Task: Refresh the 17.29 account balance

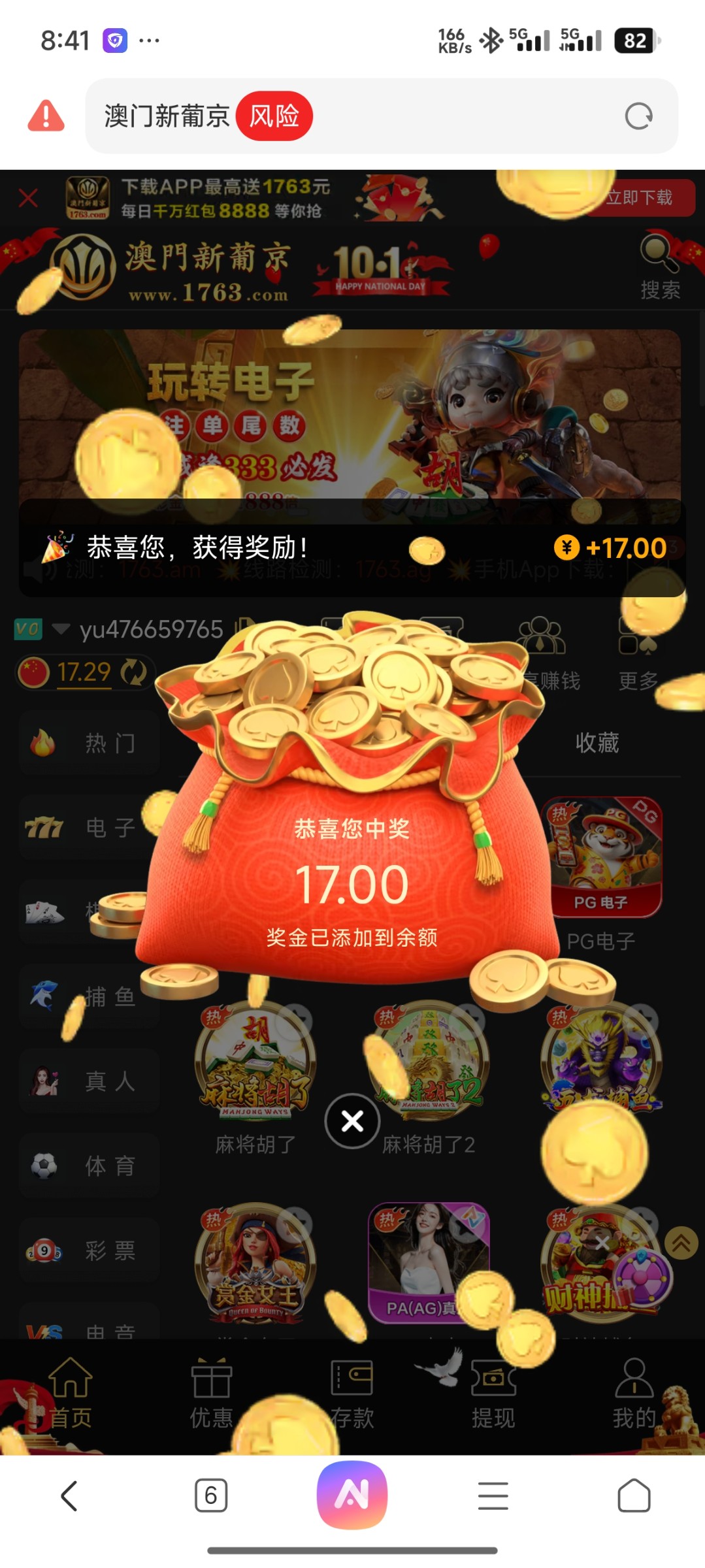Action: (134, 672)
